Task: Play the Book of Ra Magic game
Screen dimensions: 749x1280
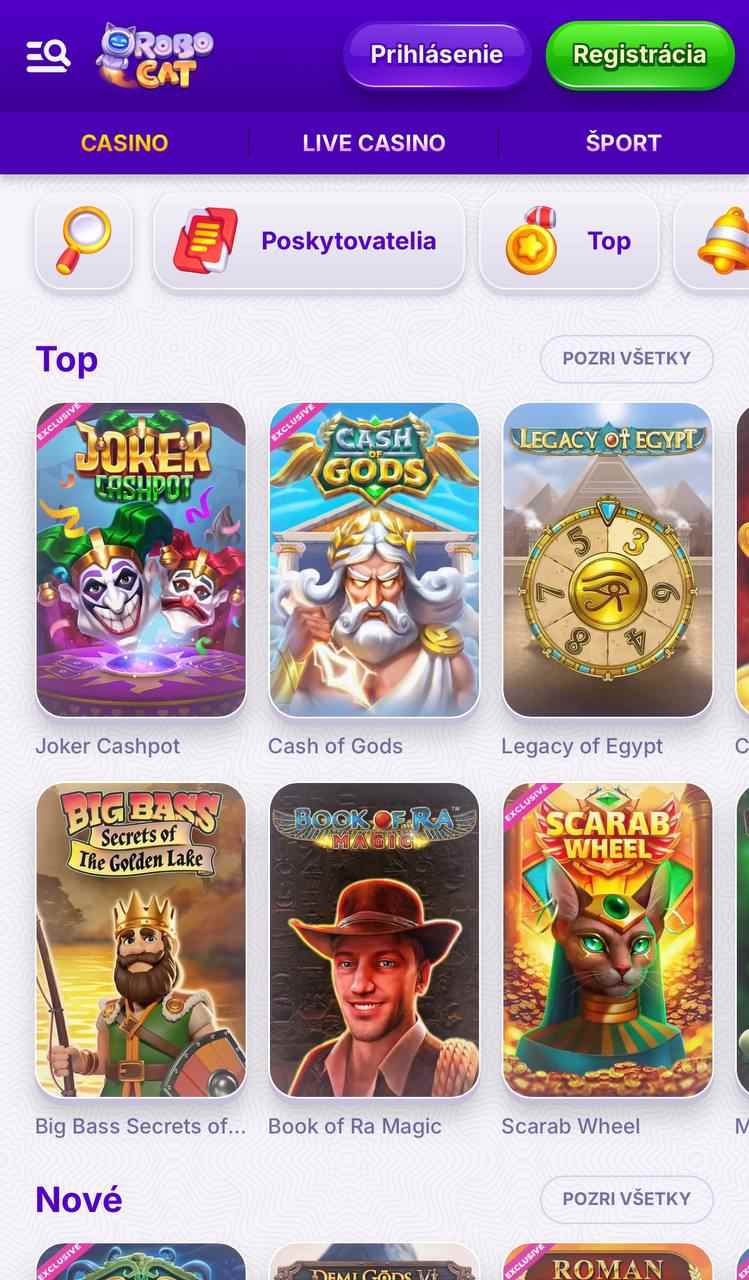Action: (x=374, y=940)
